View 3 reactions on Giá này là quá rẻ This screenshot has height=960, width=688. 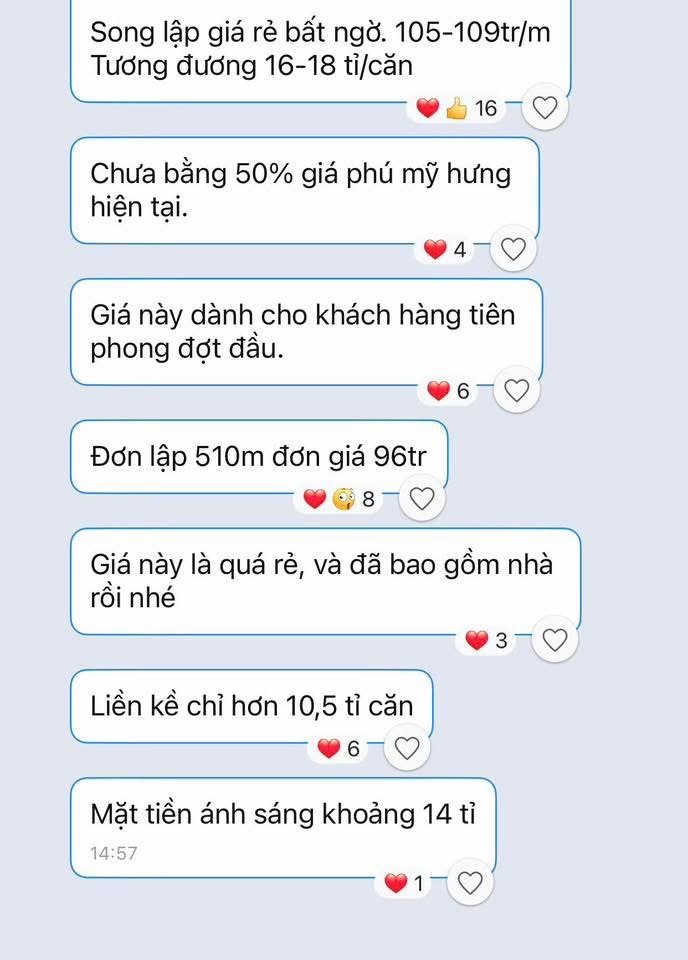pos(487,640)
